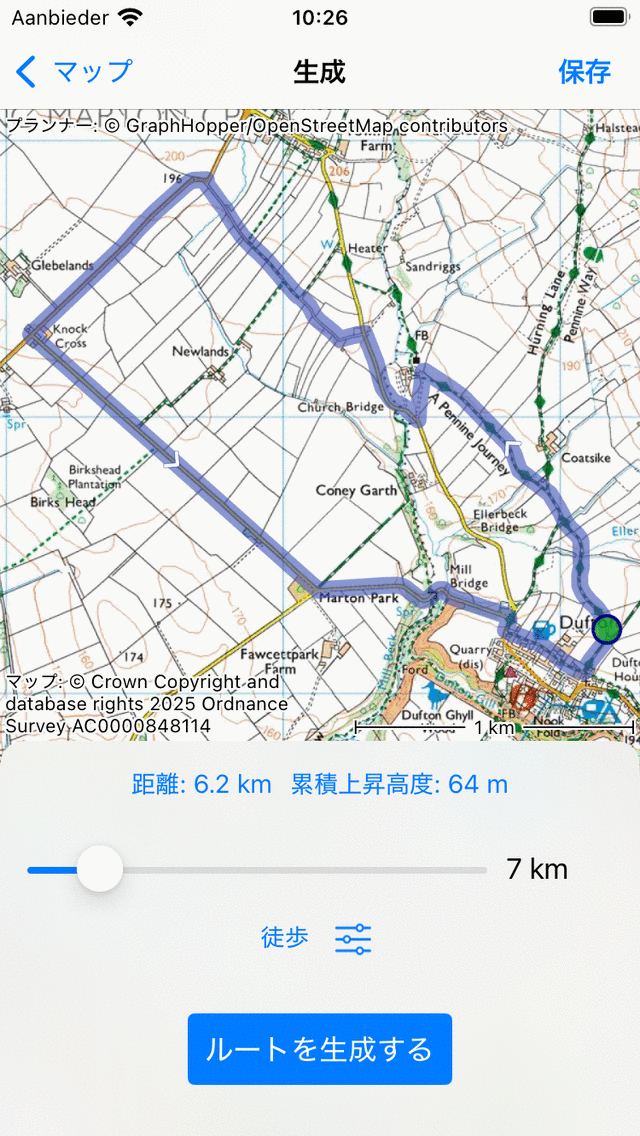The height and width of the screenshot is (1136, 640).
Task: Tap the green start point marker
Action: (x=606, y=629)
